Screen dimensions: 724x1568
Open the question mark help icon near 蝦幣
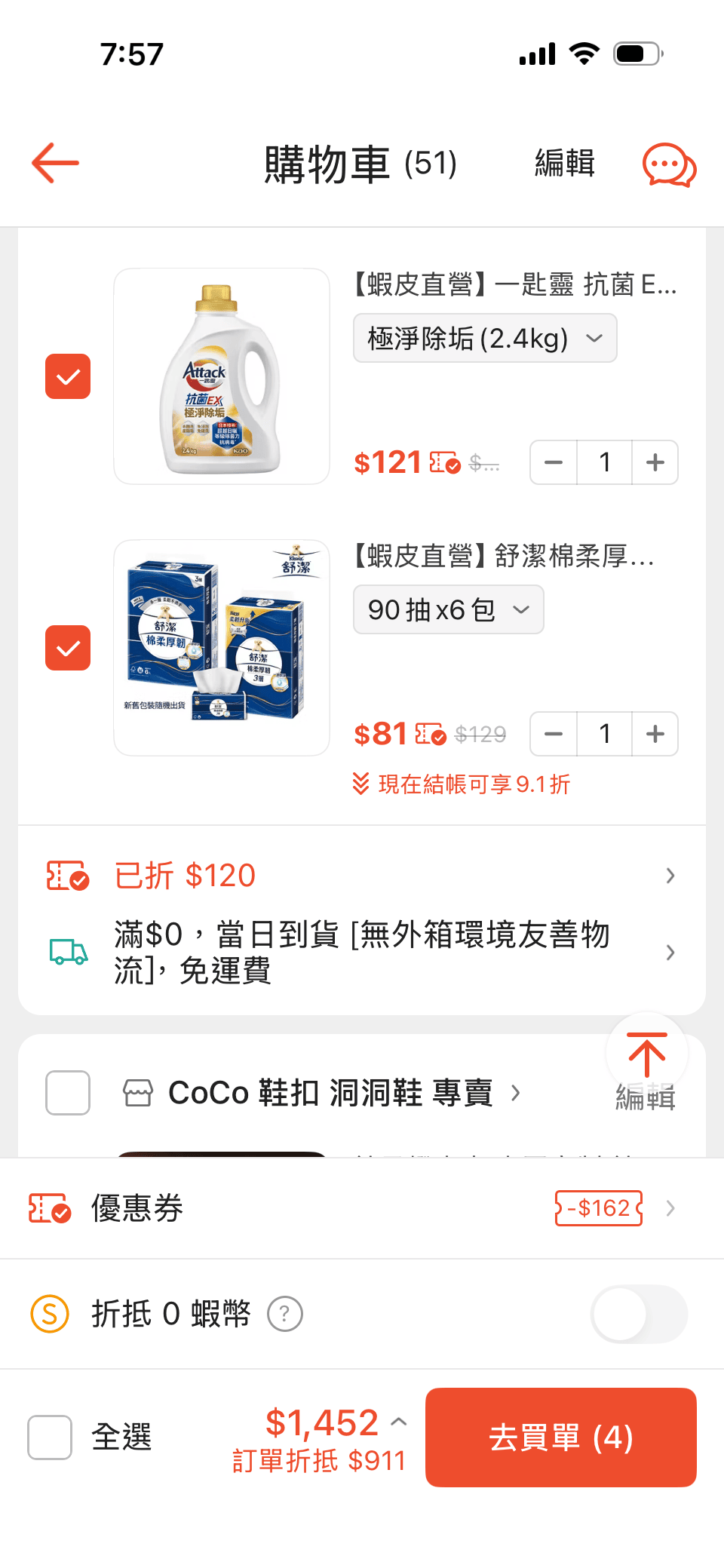(284, 1314)
